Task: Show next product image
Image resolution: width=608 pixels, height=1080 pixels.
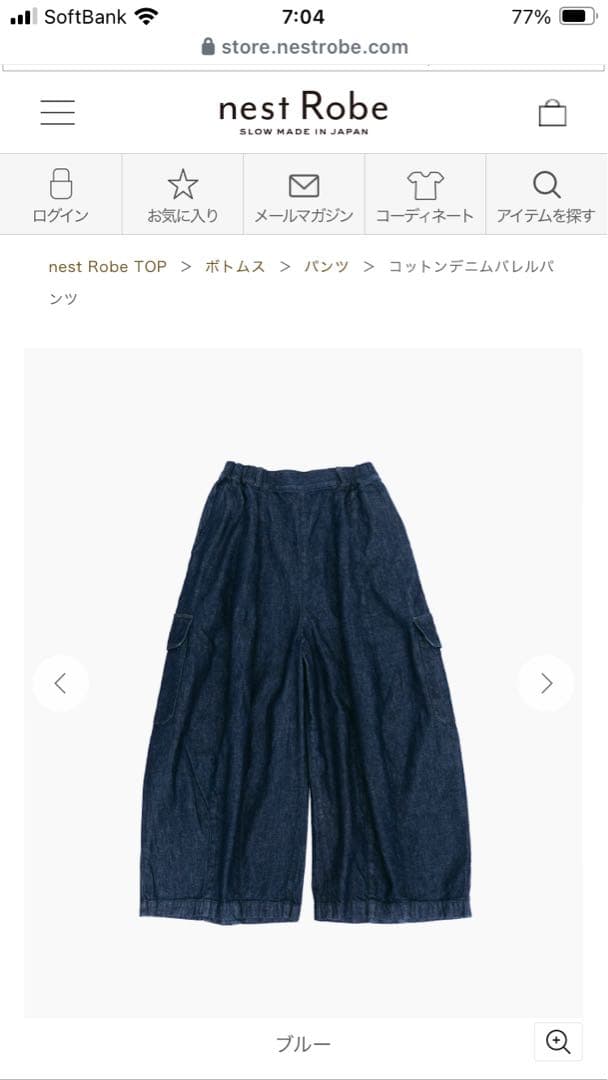Action: tap(546, 683)
